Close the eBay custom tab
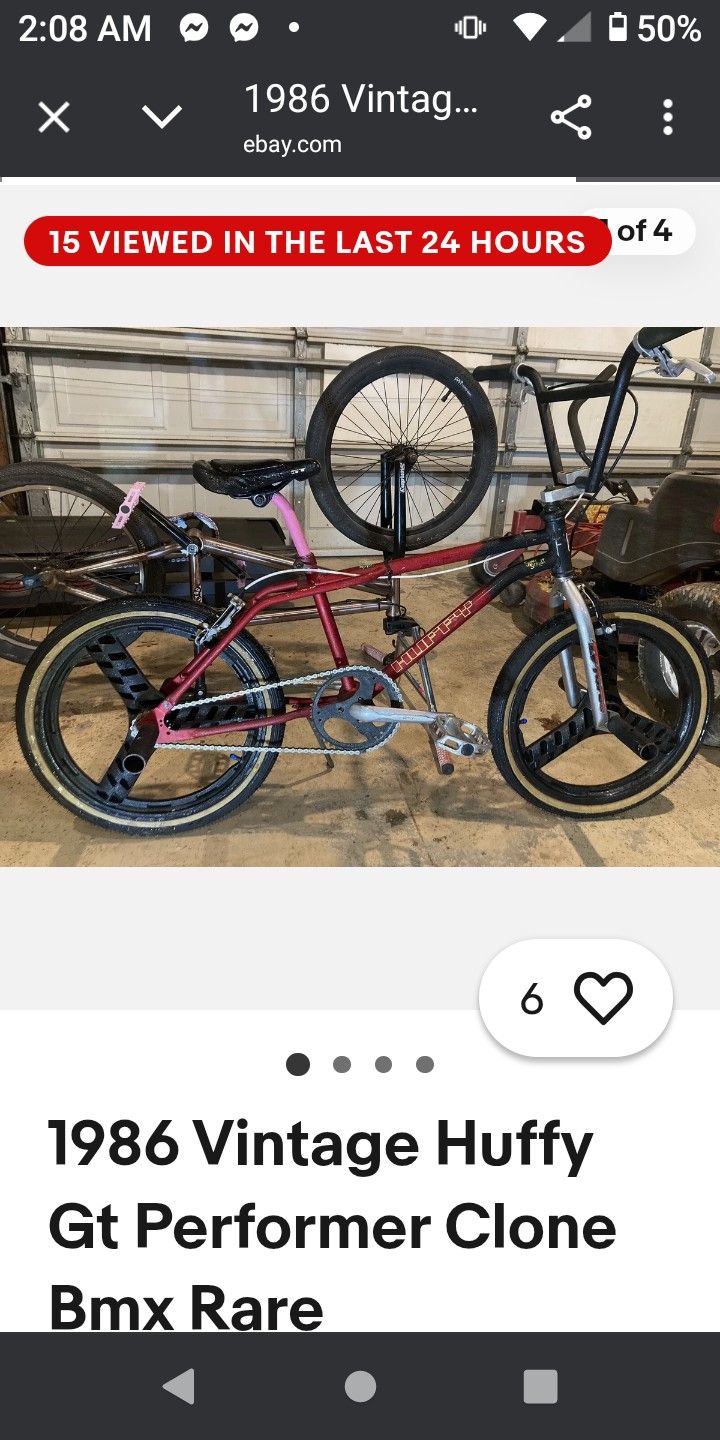720x1440 pixels. (54, 119)
